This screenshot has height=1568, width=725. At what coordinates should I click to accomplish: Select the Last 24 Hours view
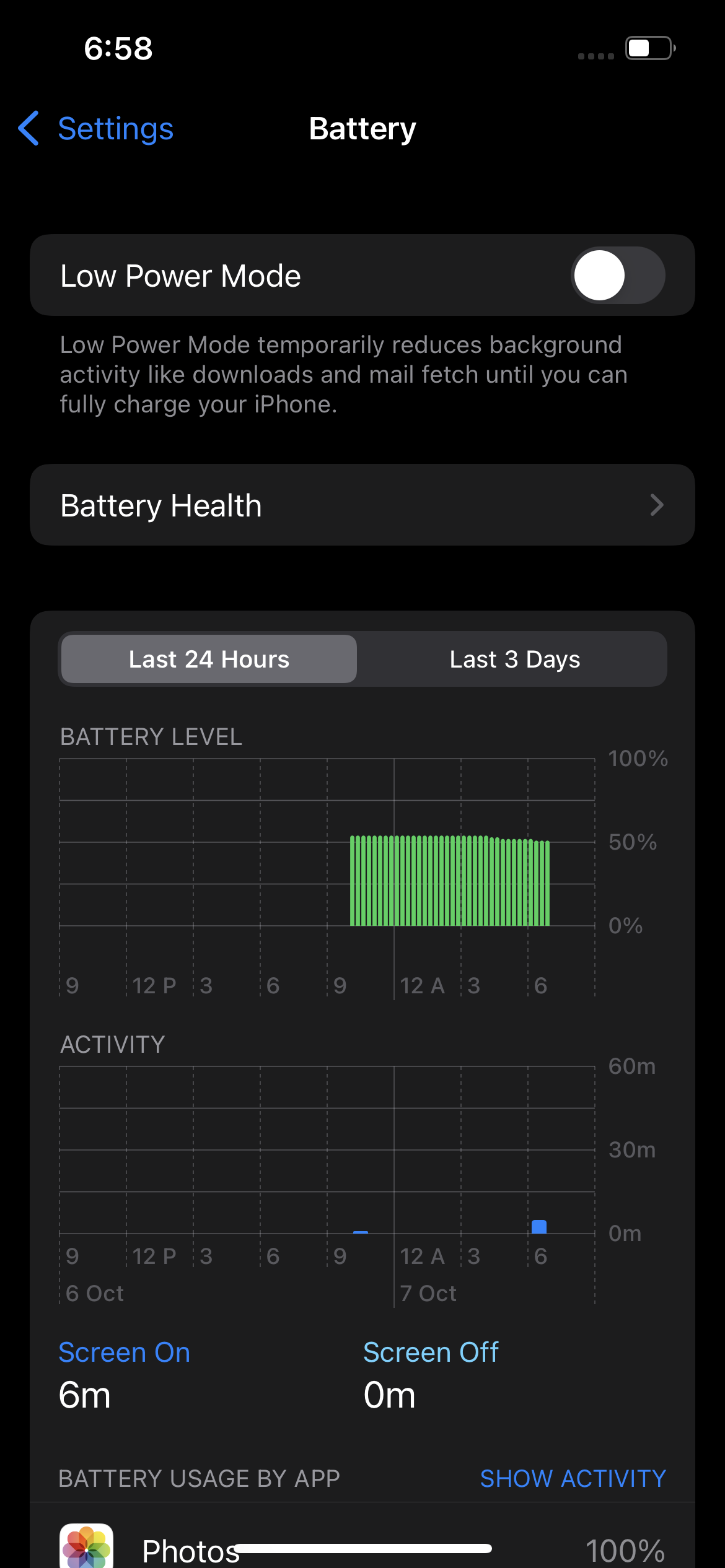point(209,660)
